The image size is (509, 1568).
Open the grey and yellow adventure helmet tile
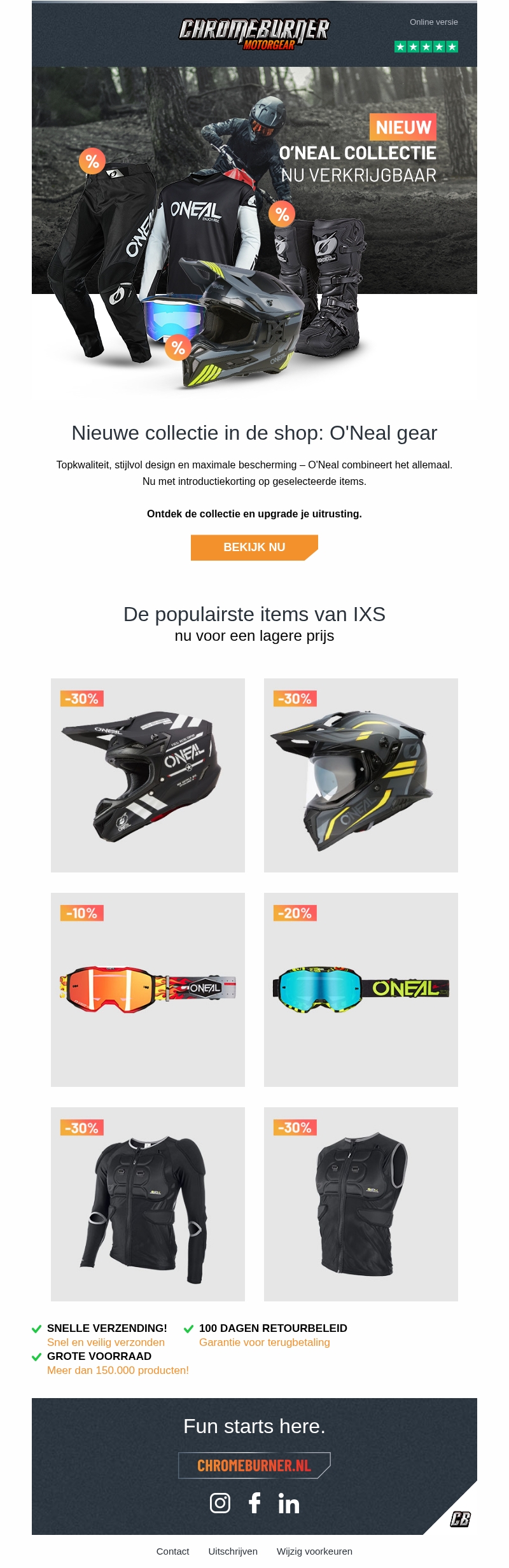(361, 775)
